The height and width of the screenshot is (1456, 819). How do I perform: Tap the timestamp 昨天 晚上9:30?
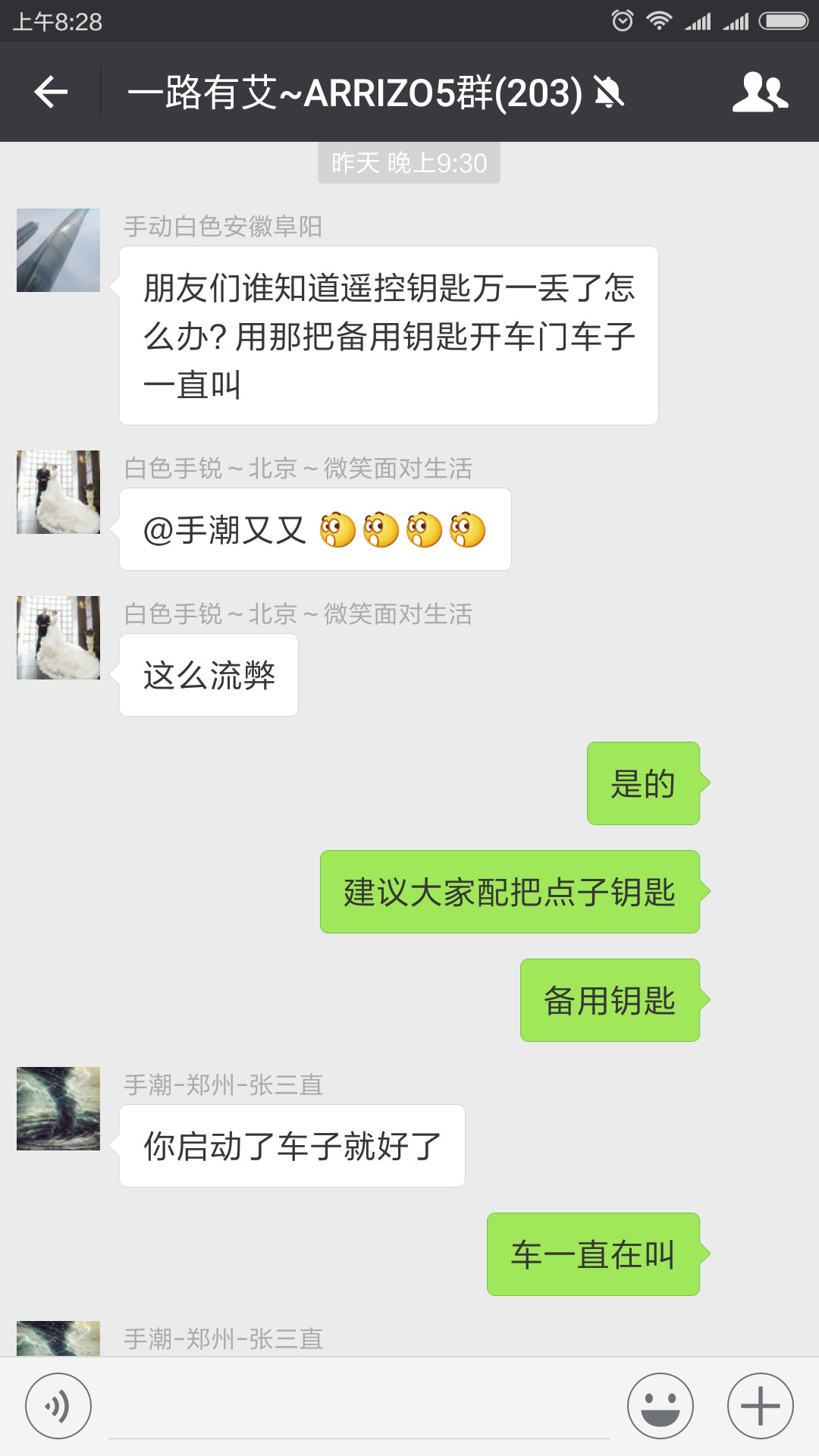(409, 161)
